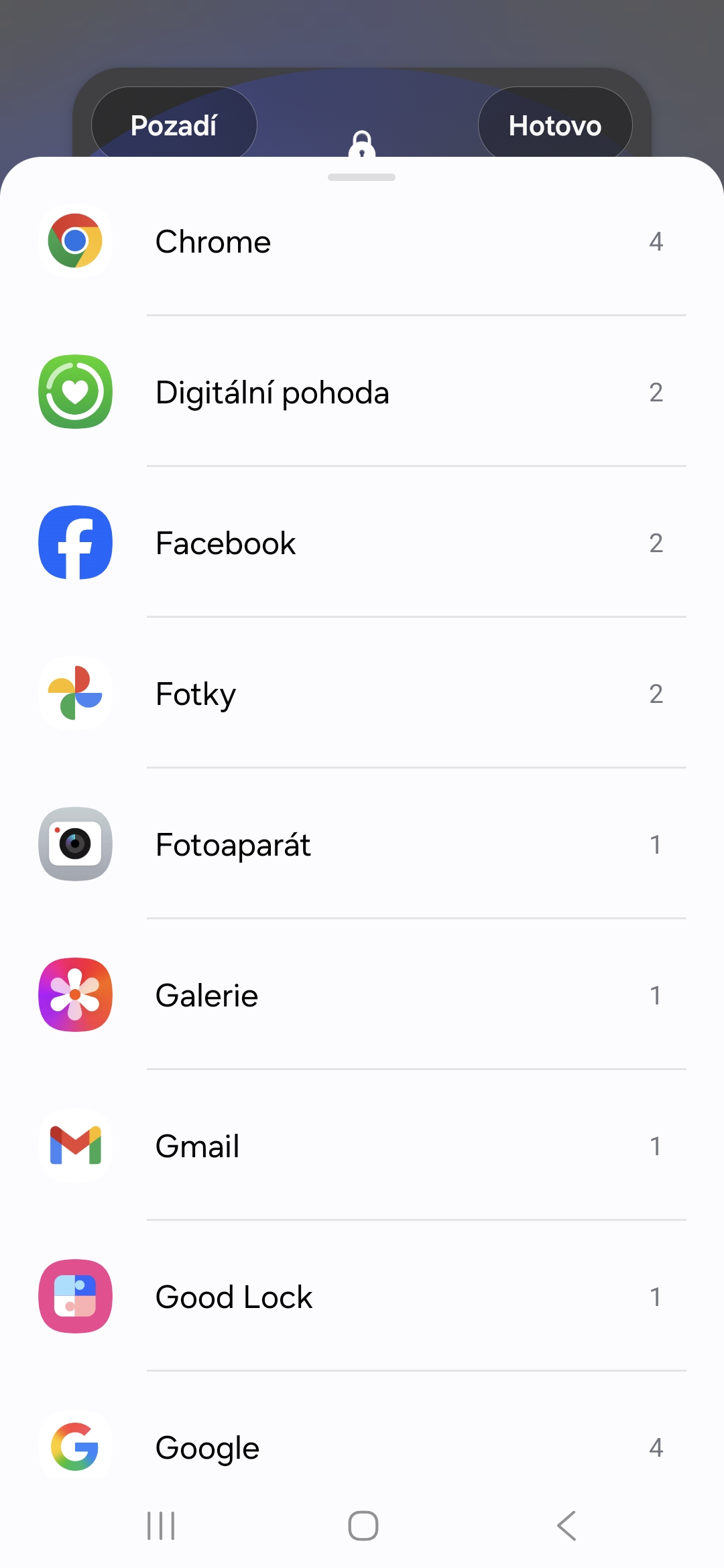Select Fotoaparát in the app list

click(362, 844)
